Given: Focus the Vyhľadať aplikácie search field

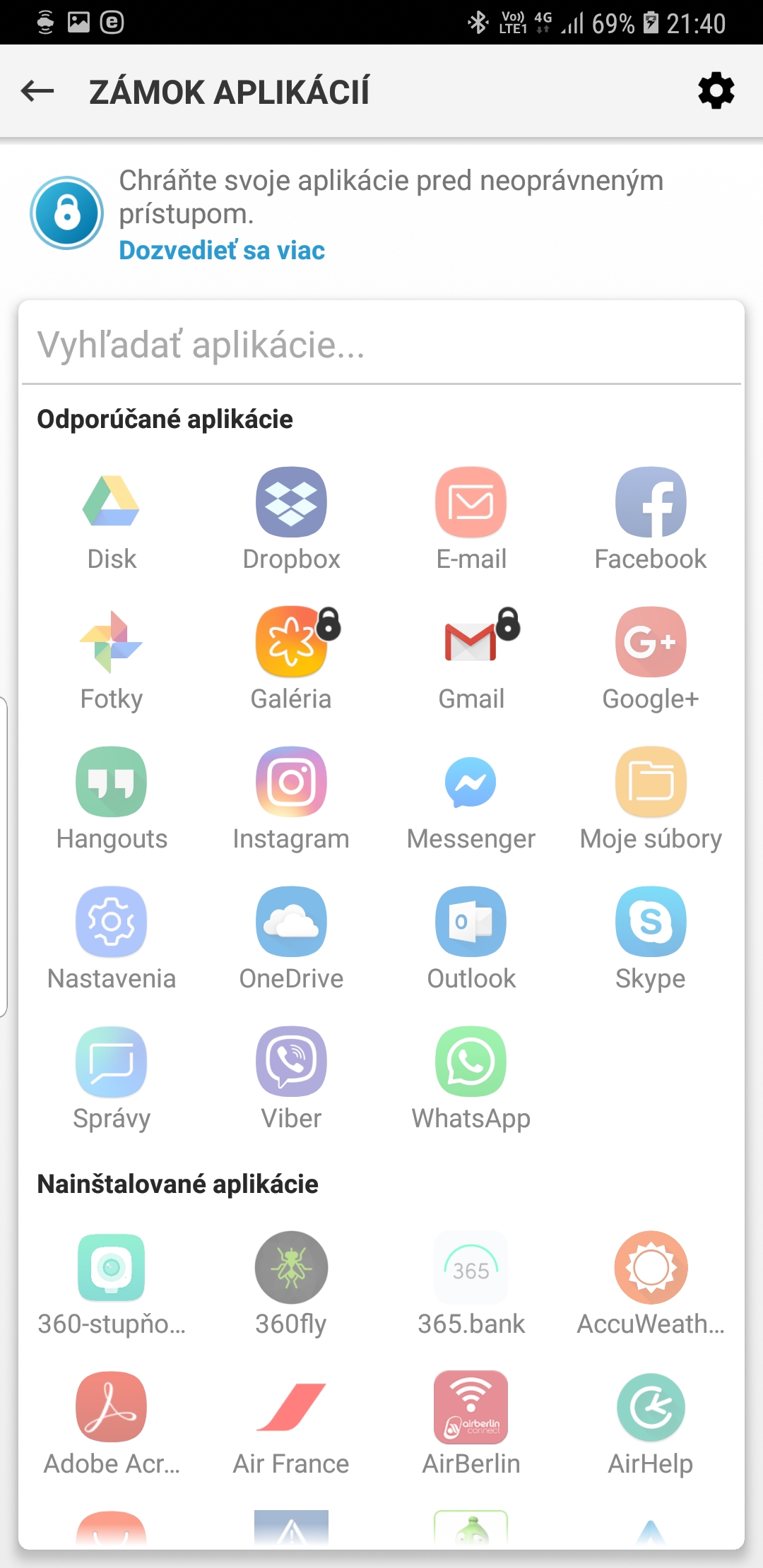Looking at the screenshot, I should (x=381, y=345).
